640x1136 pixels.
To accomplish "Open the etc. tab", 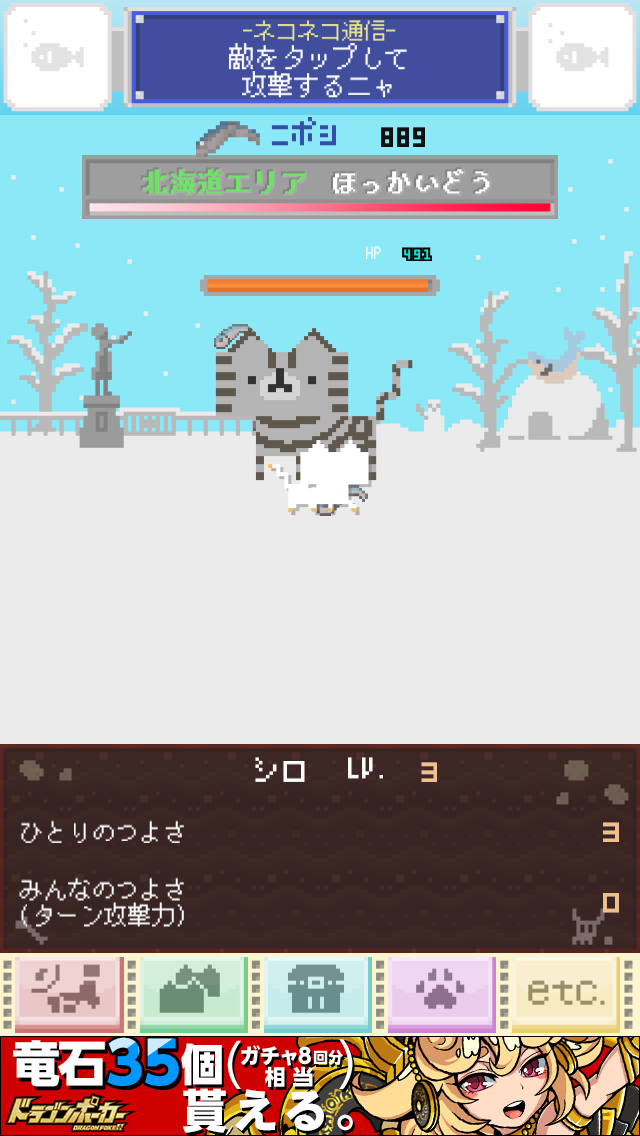I will (x=566, y=993).
